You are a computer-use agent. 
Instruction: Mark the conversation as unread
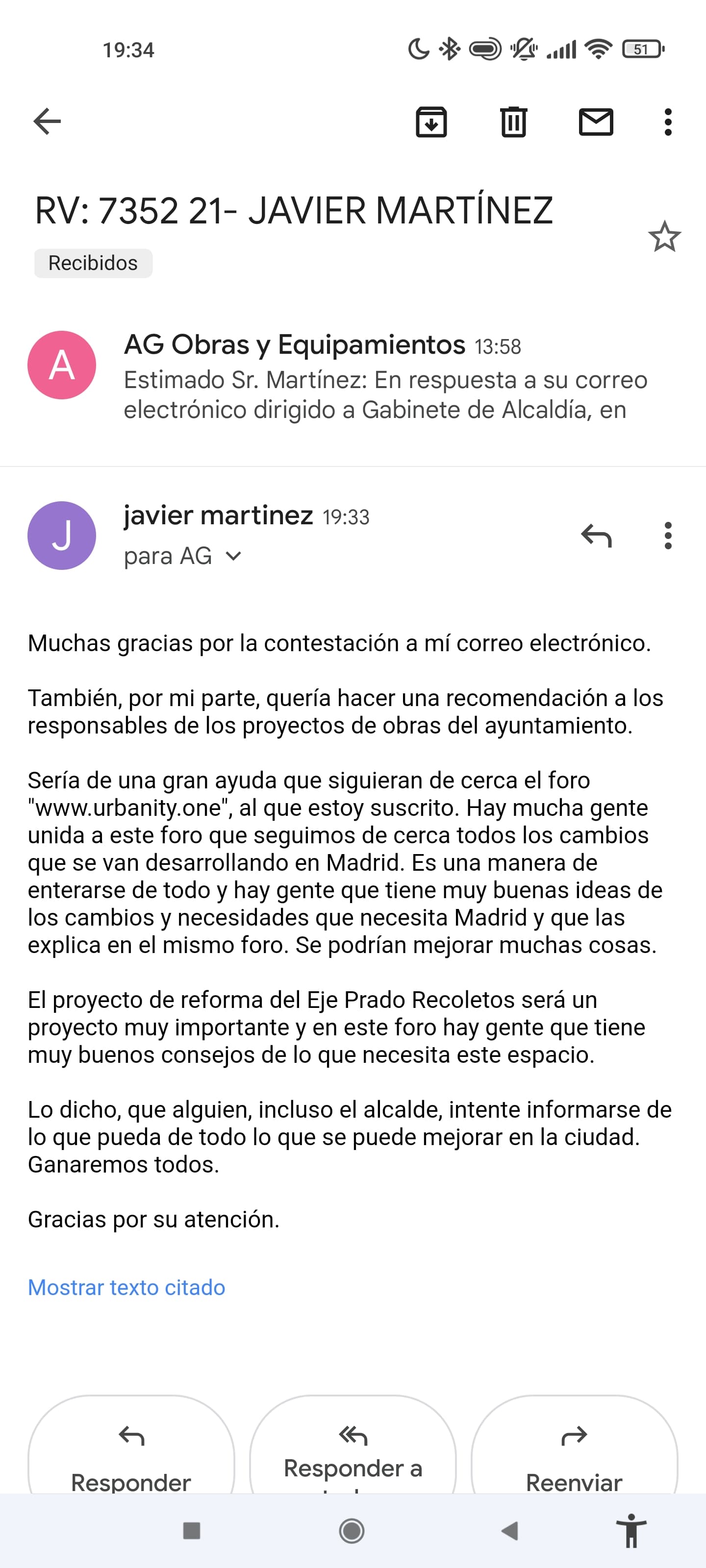coord(596,122)
